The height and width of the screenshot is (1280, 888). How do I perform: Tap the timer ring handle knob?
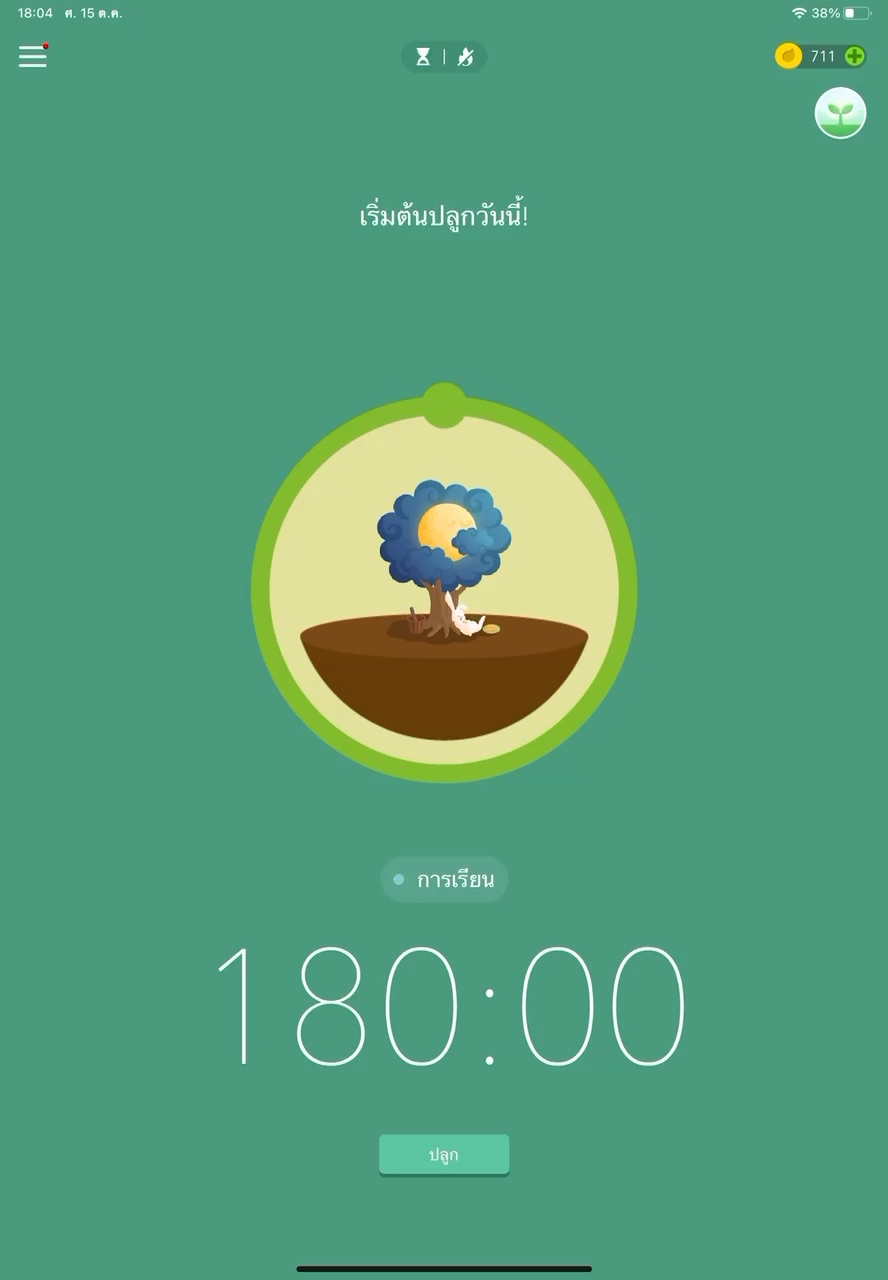tap(444, 404)
